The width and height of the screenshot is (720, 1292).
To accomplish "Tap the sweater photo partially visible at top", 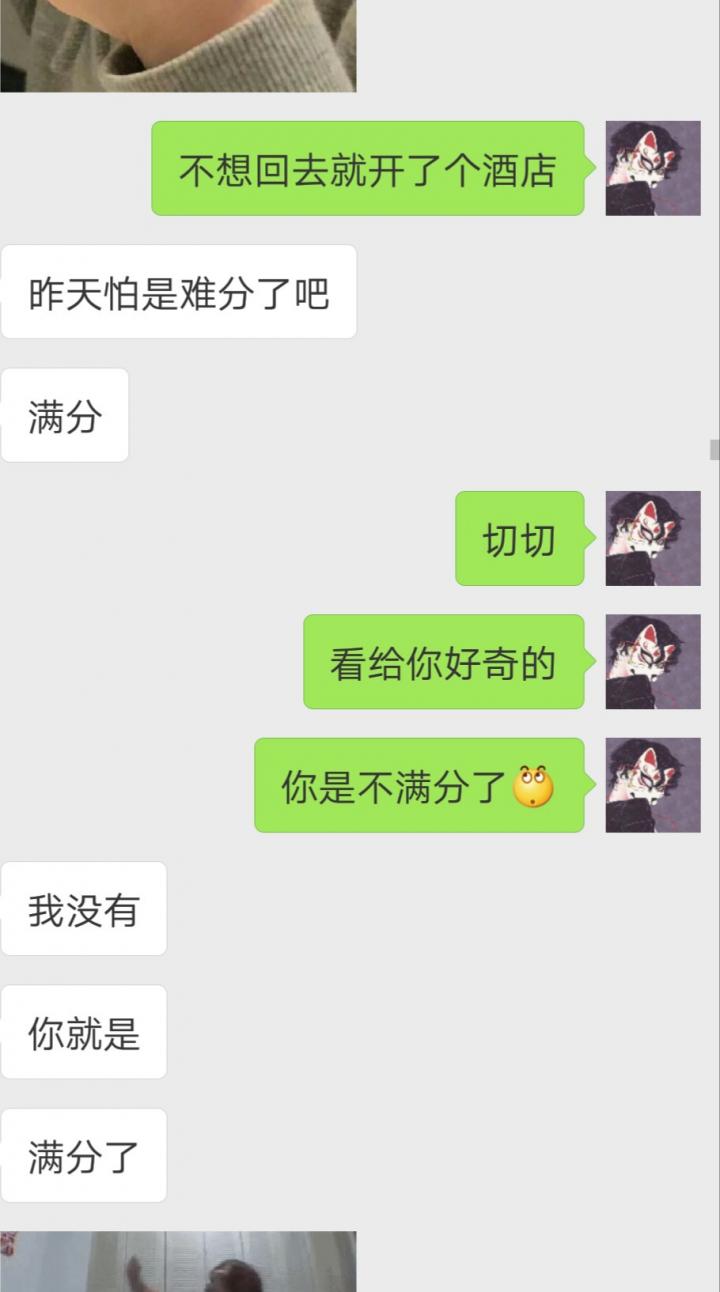I will tap(180, 45).
